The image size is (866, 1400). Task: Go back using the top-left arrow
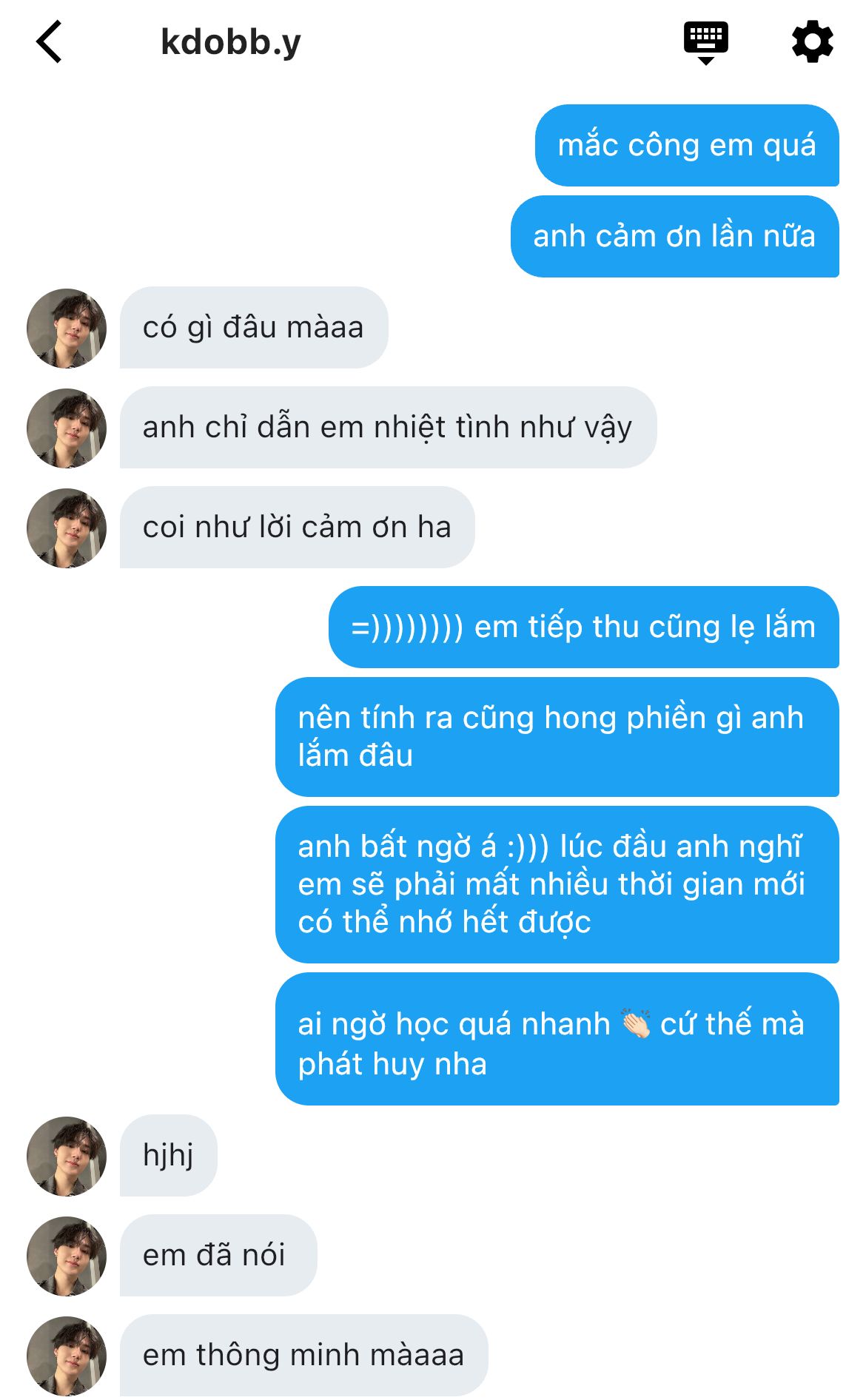pyautogui.click(x=49, y=42)
